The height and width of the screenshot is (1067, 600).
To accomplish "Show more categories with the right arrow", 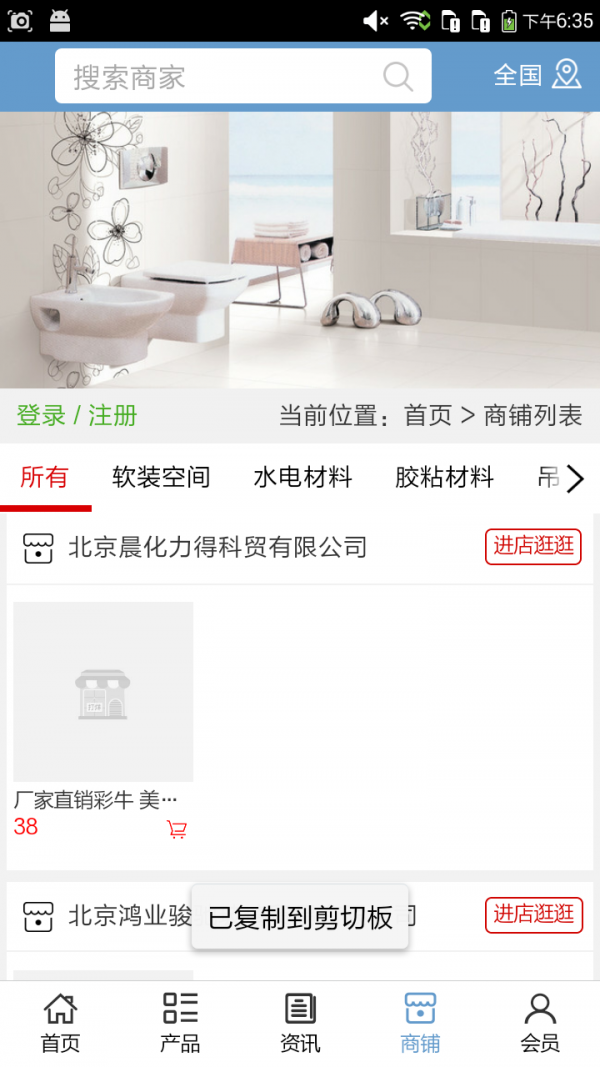I will pyautogui.click(x=575, y=479).
